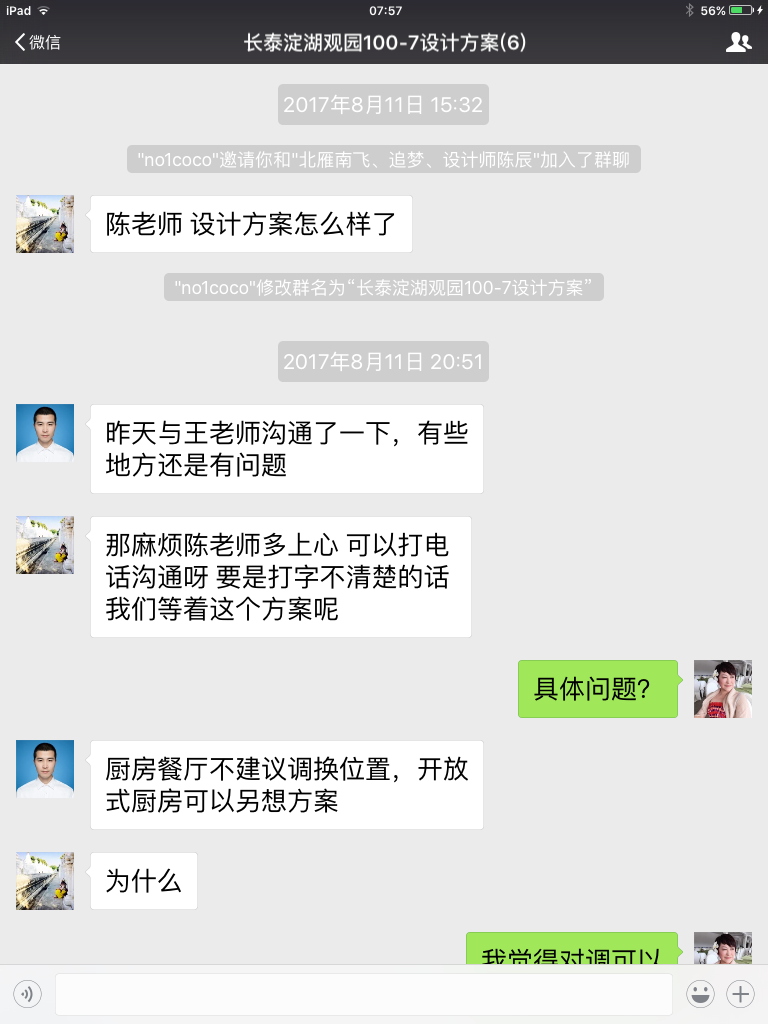
Task: Open the group members info icon
Action: [x=738, y=42]
